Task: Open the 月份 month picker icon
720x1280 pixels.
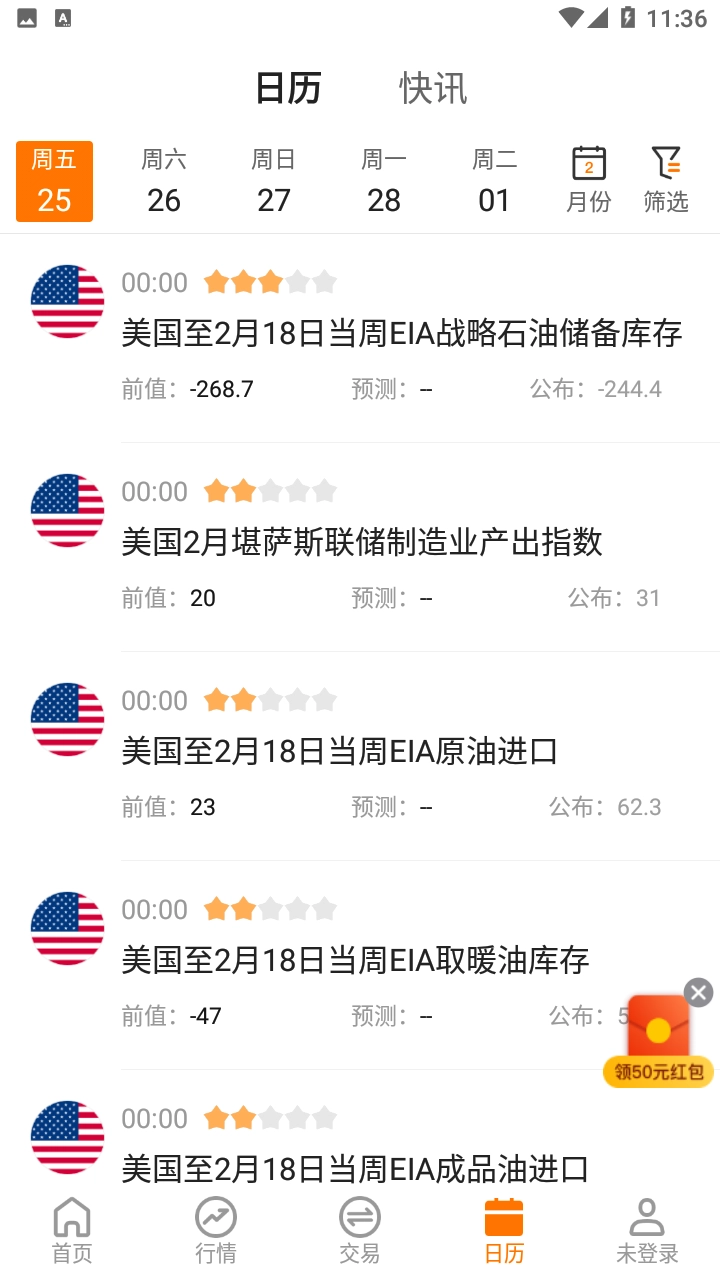Action: [x=587, y=180]
